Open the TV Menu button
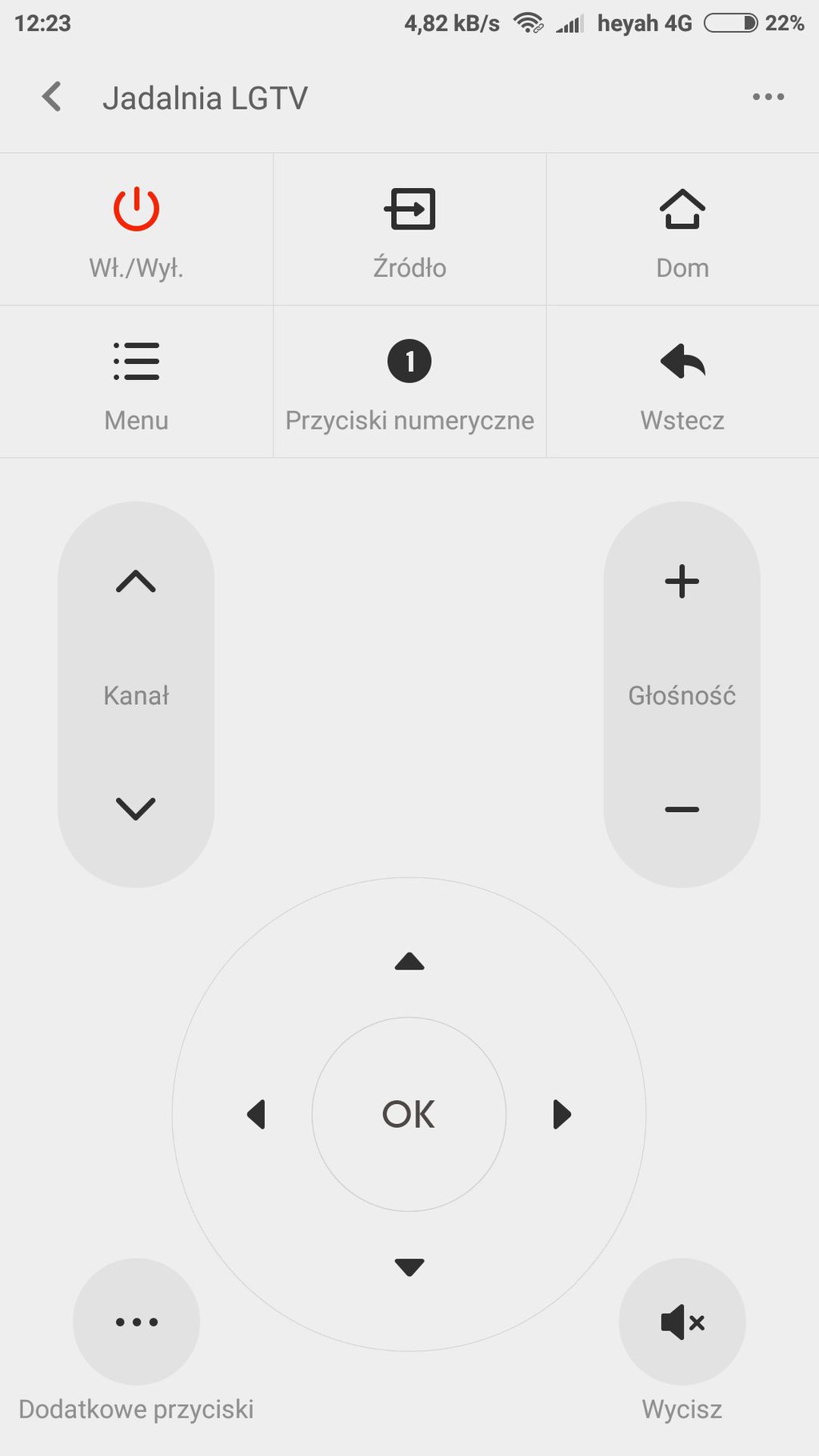Screen dimensions: 819x1456 tap(136, 382)
